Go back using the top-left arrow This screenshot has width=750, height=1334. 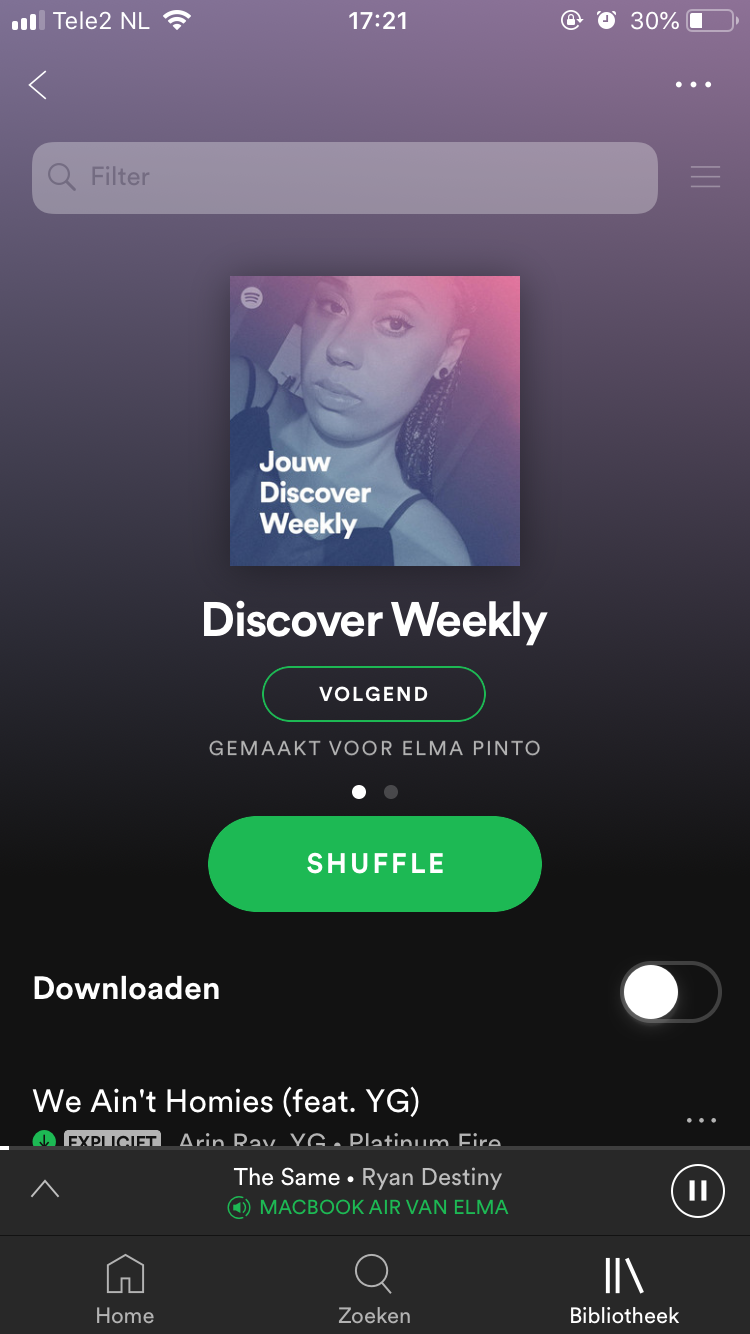[38, 85]
